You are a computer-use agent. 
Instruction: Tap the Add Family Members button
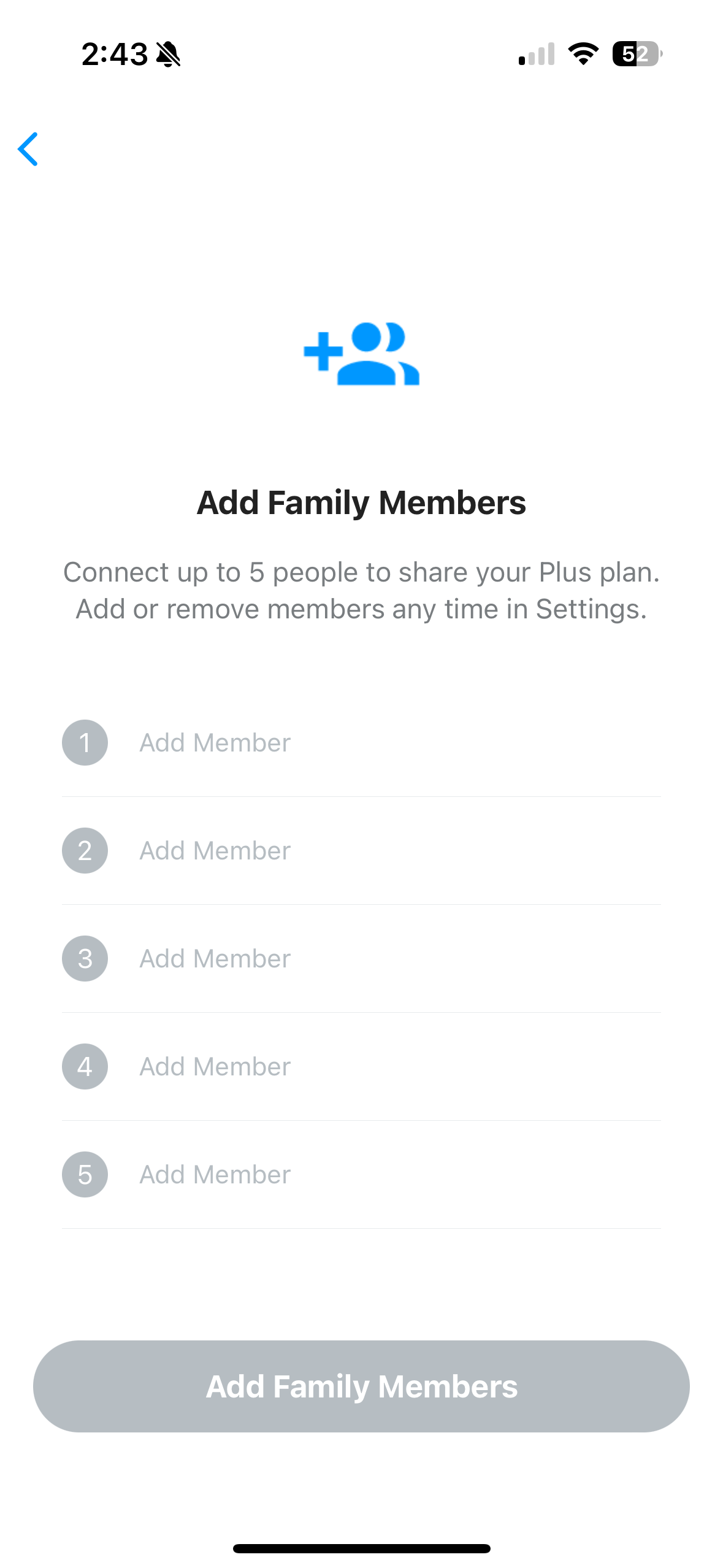point(361,1386)
